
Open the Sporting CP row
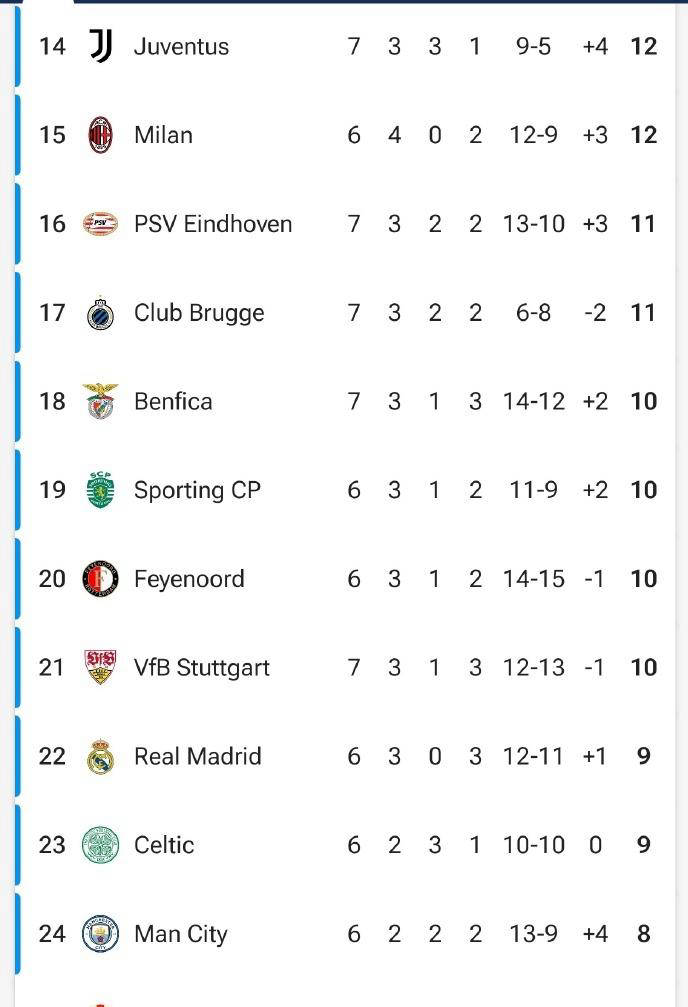click(197, 490)
